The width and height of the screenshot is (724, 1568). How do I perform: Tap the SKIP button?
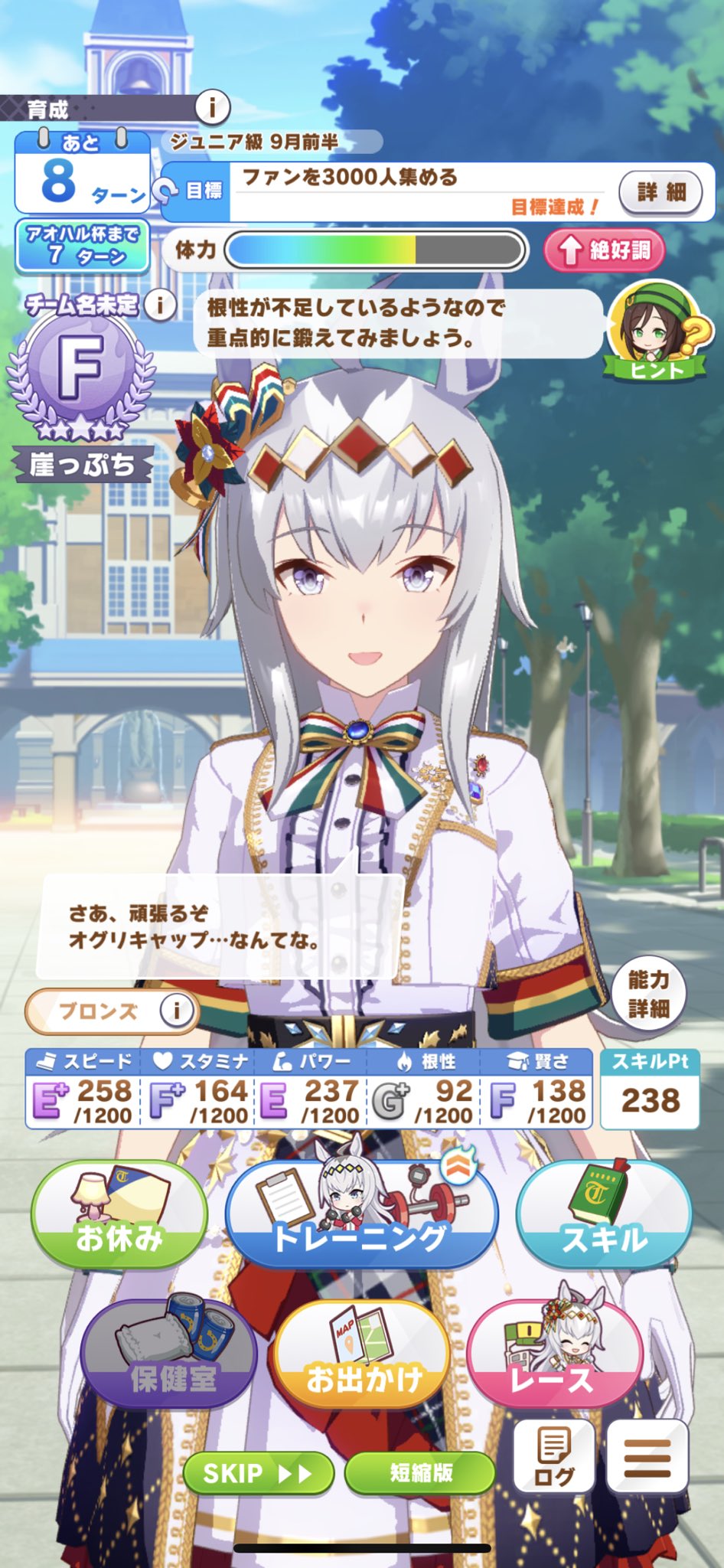pyautogui.click(x=259, y=1473)
